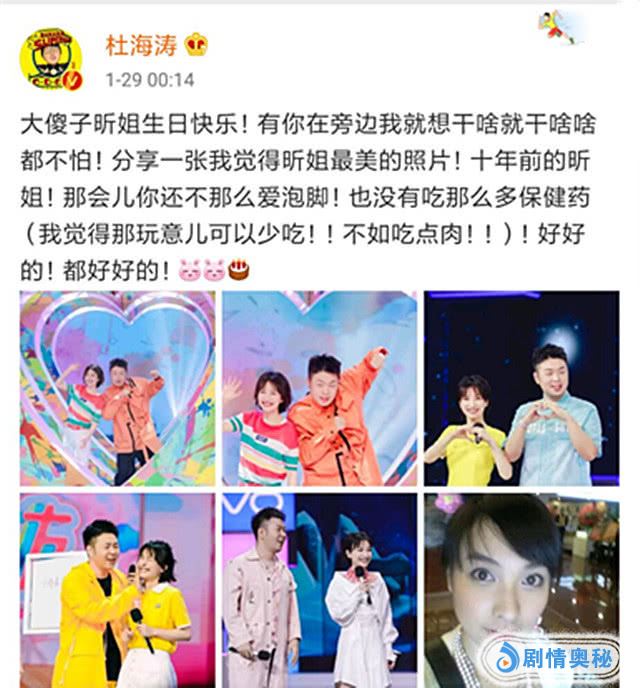Enlarge the photo showing heart hand gestures
640x688 pixels.
[x=521, y=389]
